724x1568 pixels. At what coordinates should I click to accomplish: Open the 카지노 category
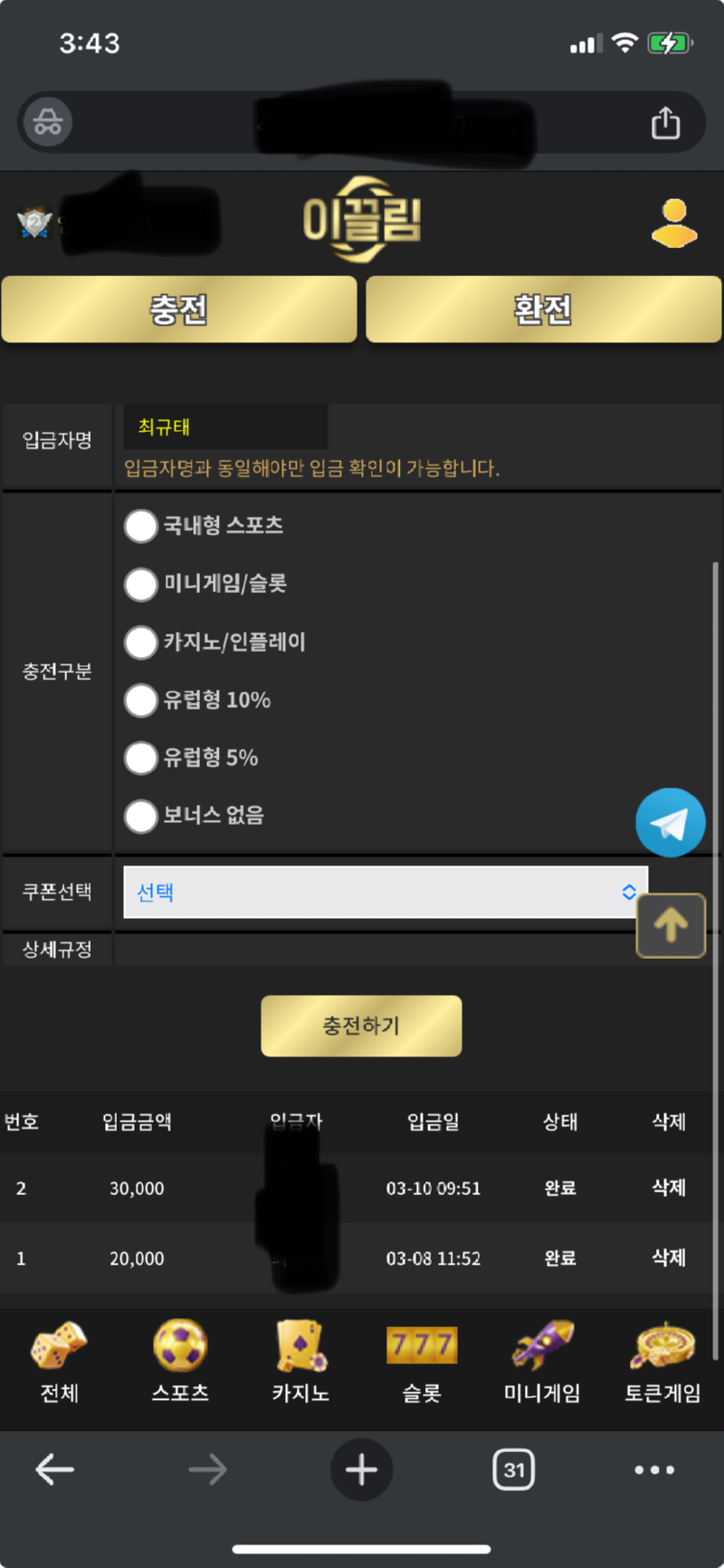tap(300, 1361)
